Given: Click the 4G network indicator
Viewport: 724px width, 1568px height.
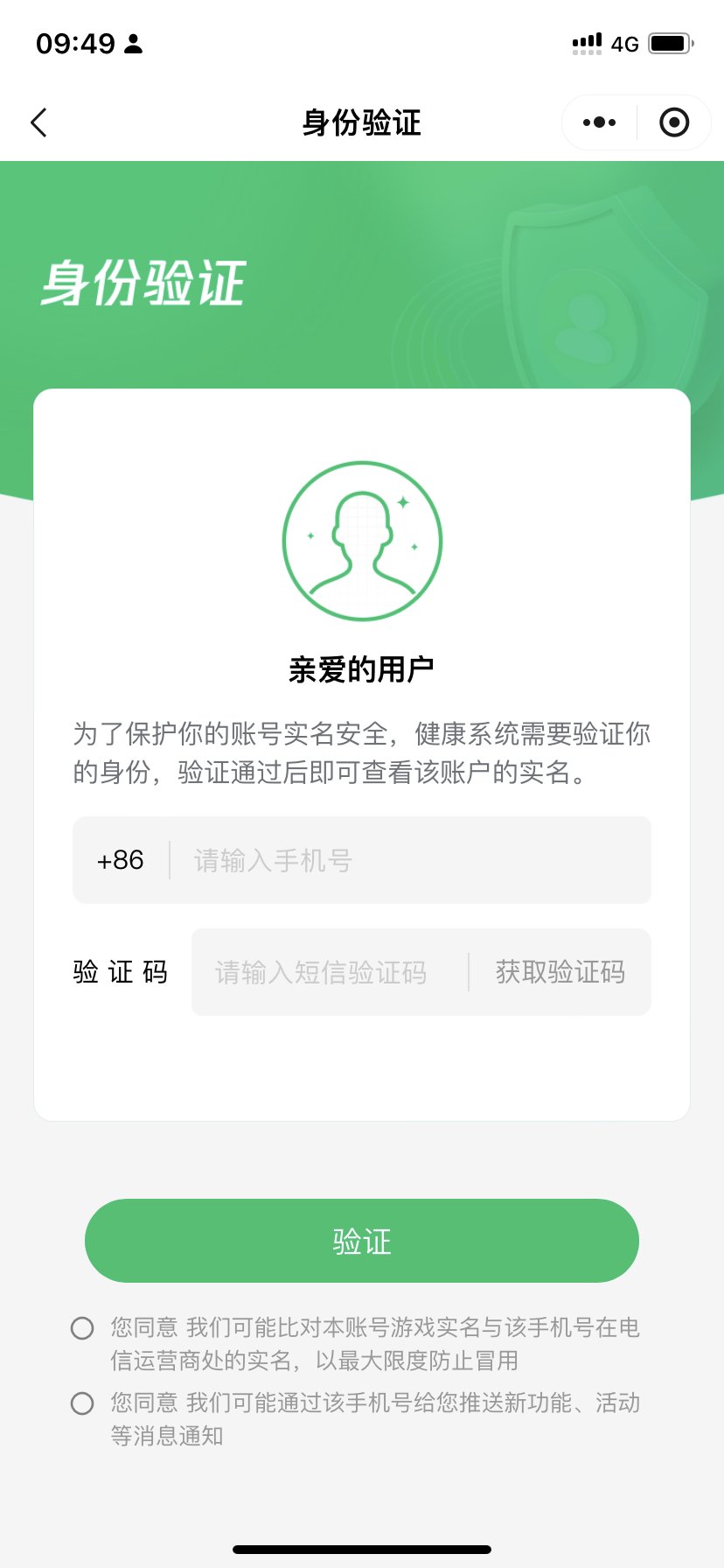Looking at the screenshot, I should pyautogui.click(x=626, y=43).
